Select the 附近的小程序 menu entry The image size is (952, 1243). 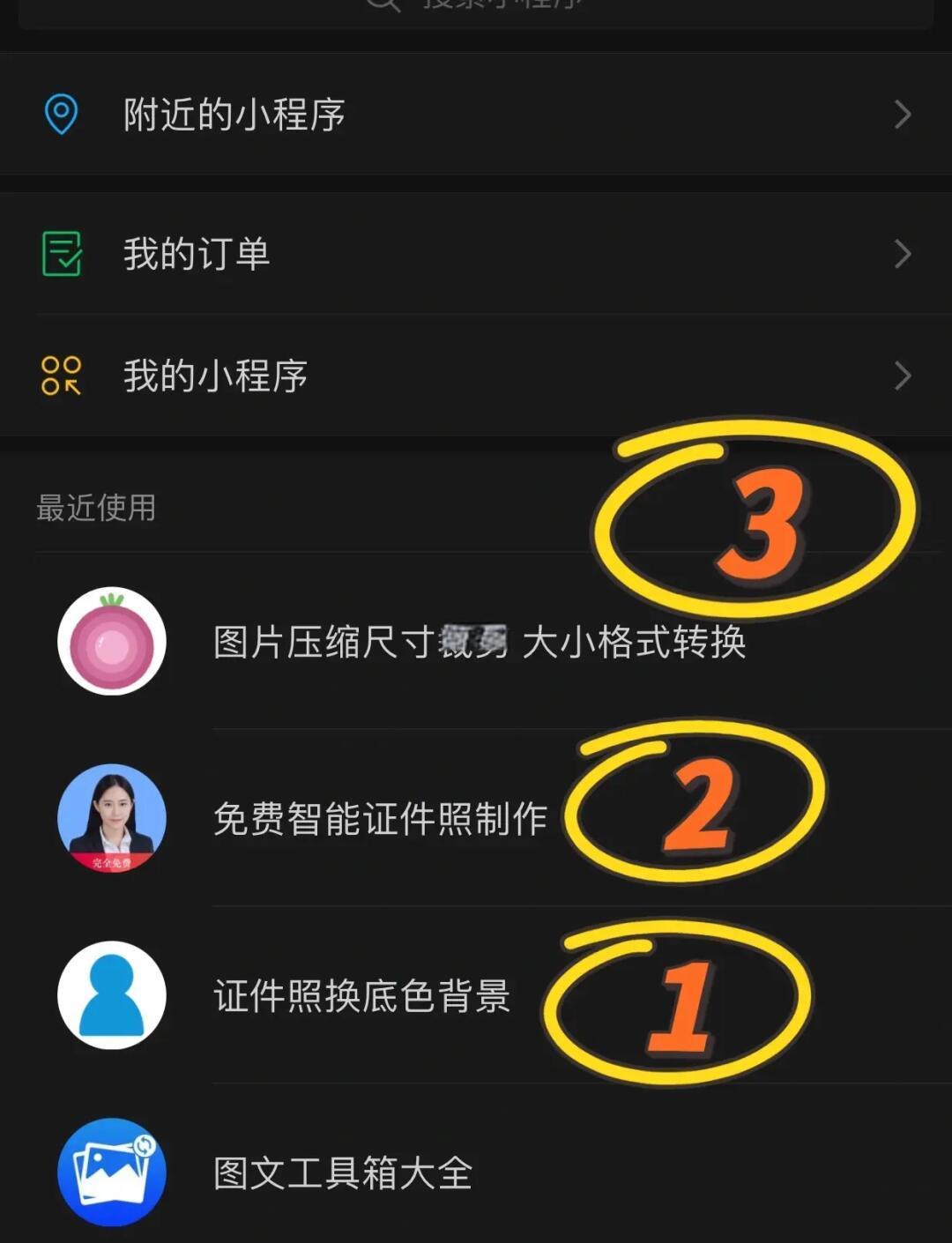pyautogui.click(x=234, y=115)
